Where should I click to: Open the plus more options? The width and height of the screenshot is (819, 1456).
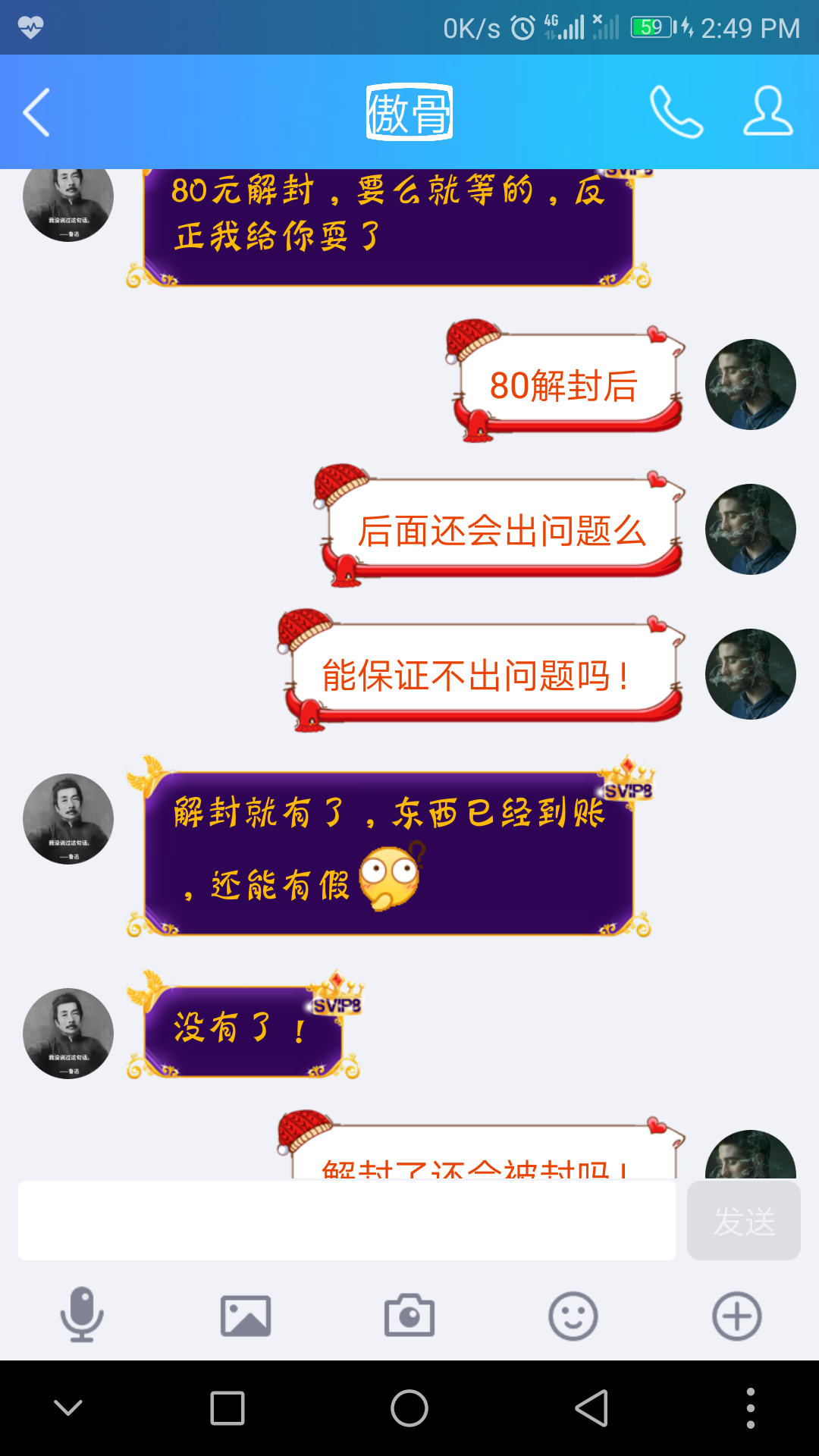737,1315
